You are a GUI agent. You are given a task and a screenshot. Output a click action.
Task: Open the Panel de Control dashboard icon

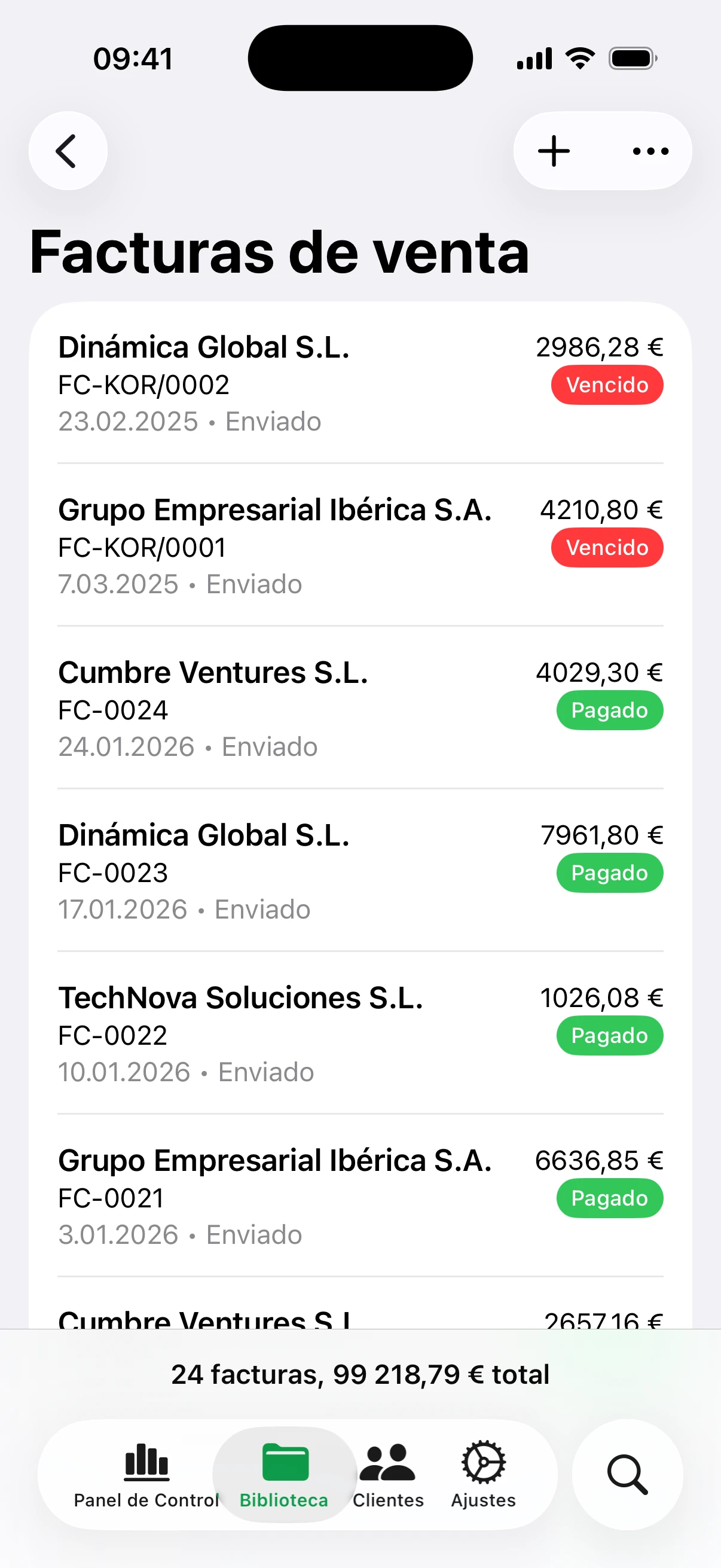[145, 1463]
